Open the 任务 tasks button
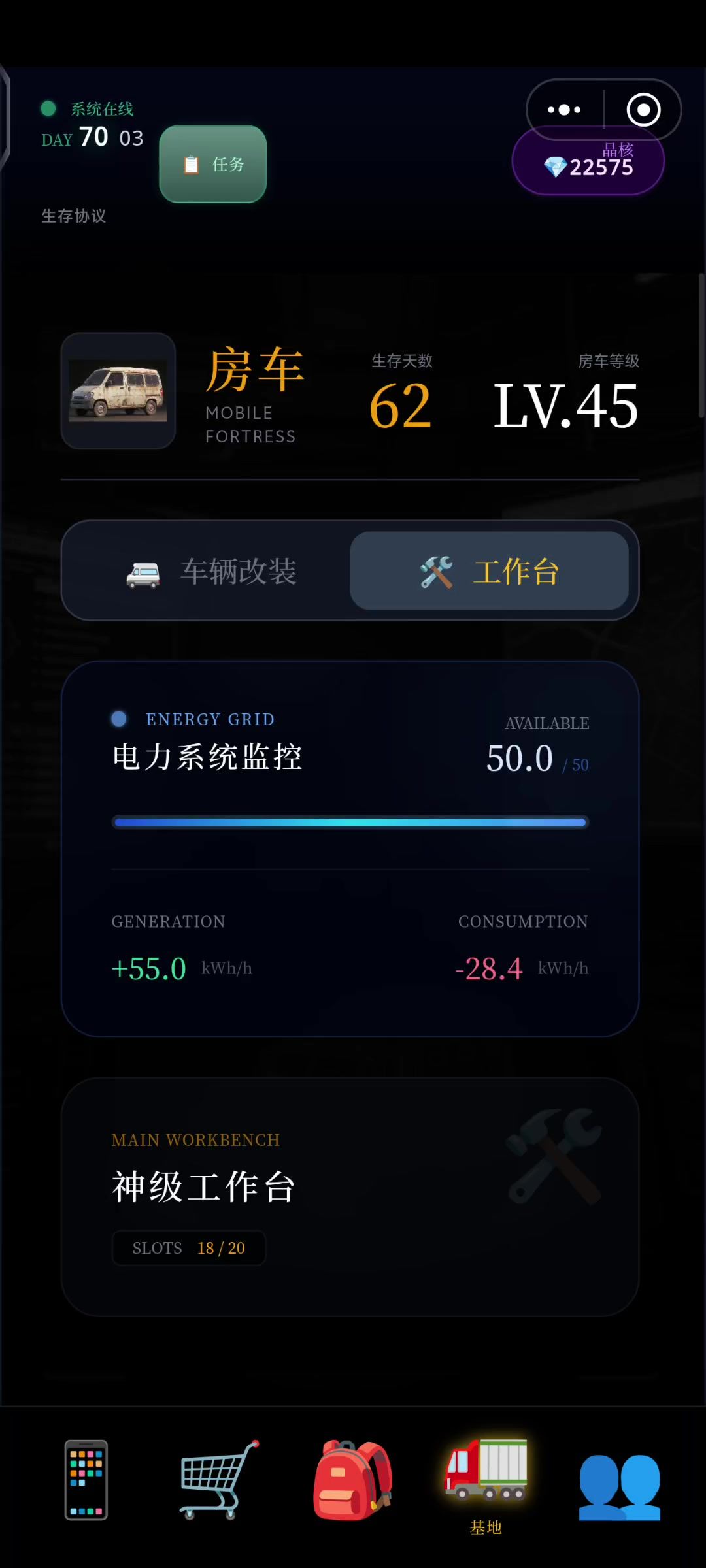The height and width of the screenshot is (1568, 706). (x=212, y=164)
